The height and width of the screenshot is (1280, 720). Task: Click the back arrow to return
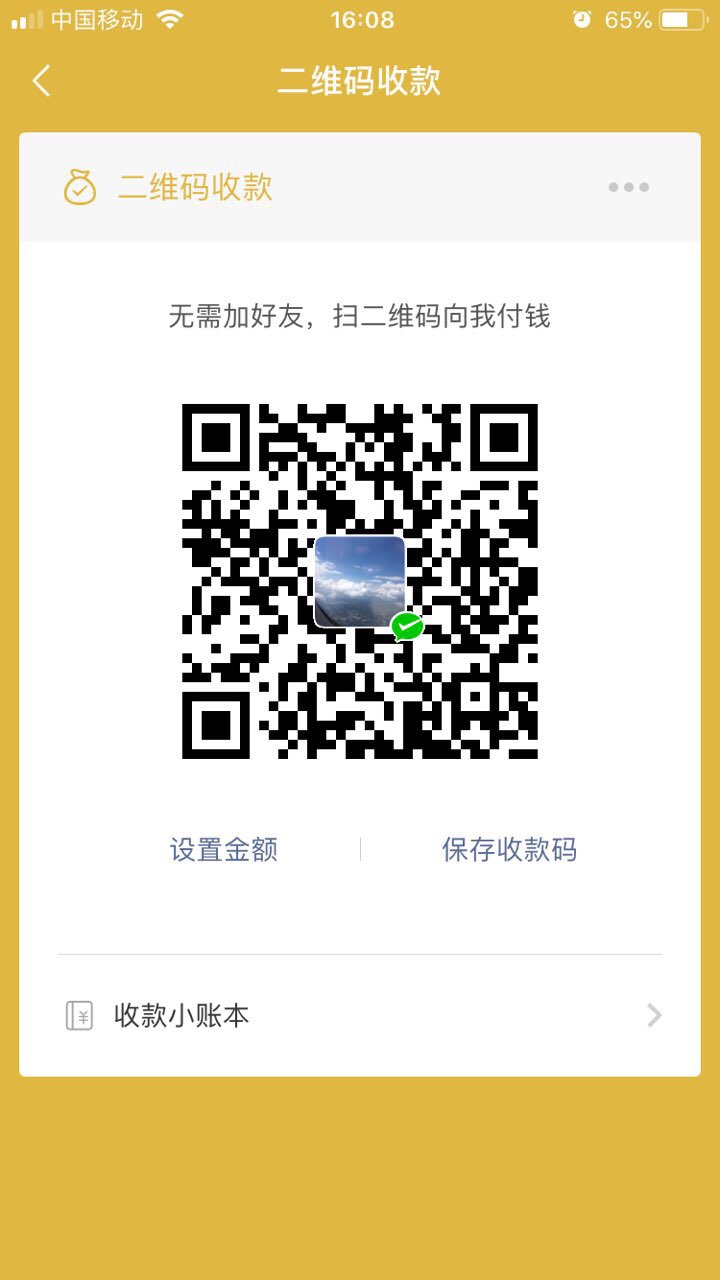(x=40, y=82)
